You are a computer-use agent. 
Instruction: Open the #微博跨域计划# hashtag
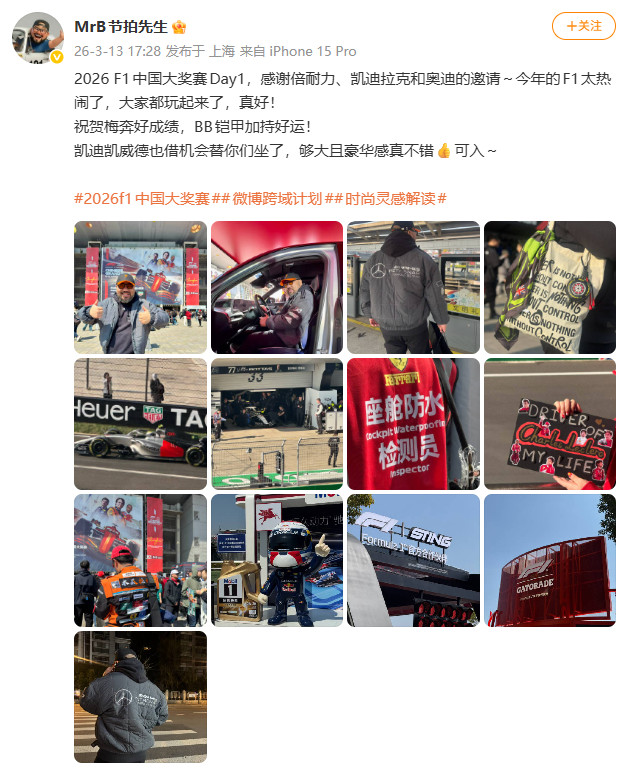pyautogui.click(x=276, y=199)
